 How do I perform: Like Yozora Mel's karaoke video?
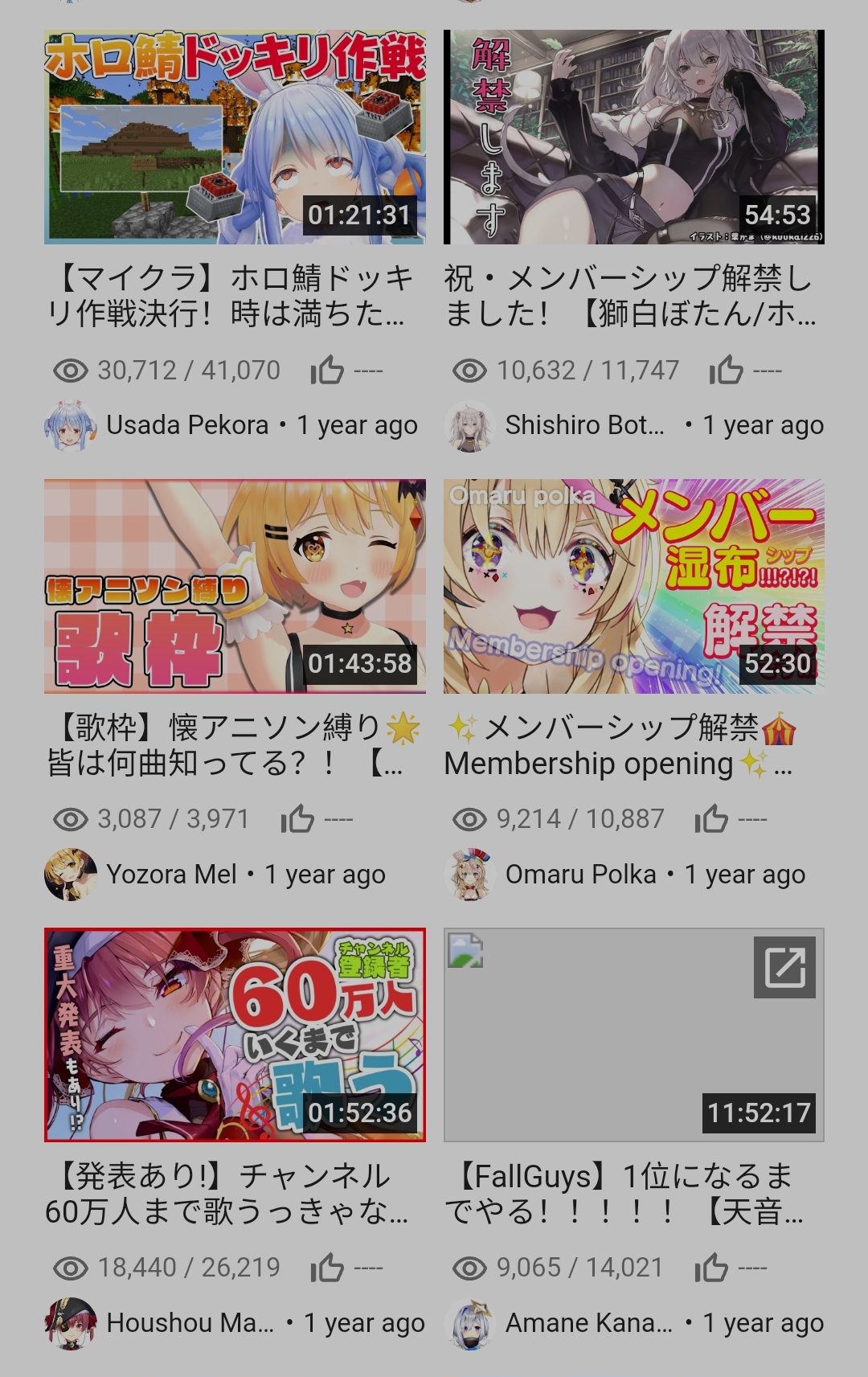pyautogui.click(x=297, y=819)
